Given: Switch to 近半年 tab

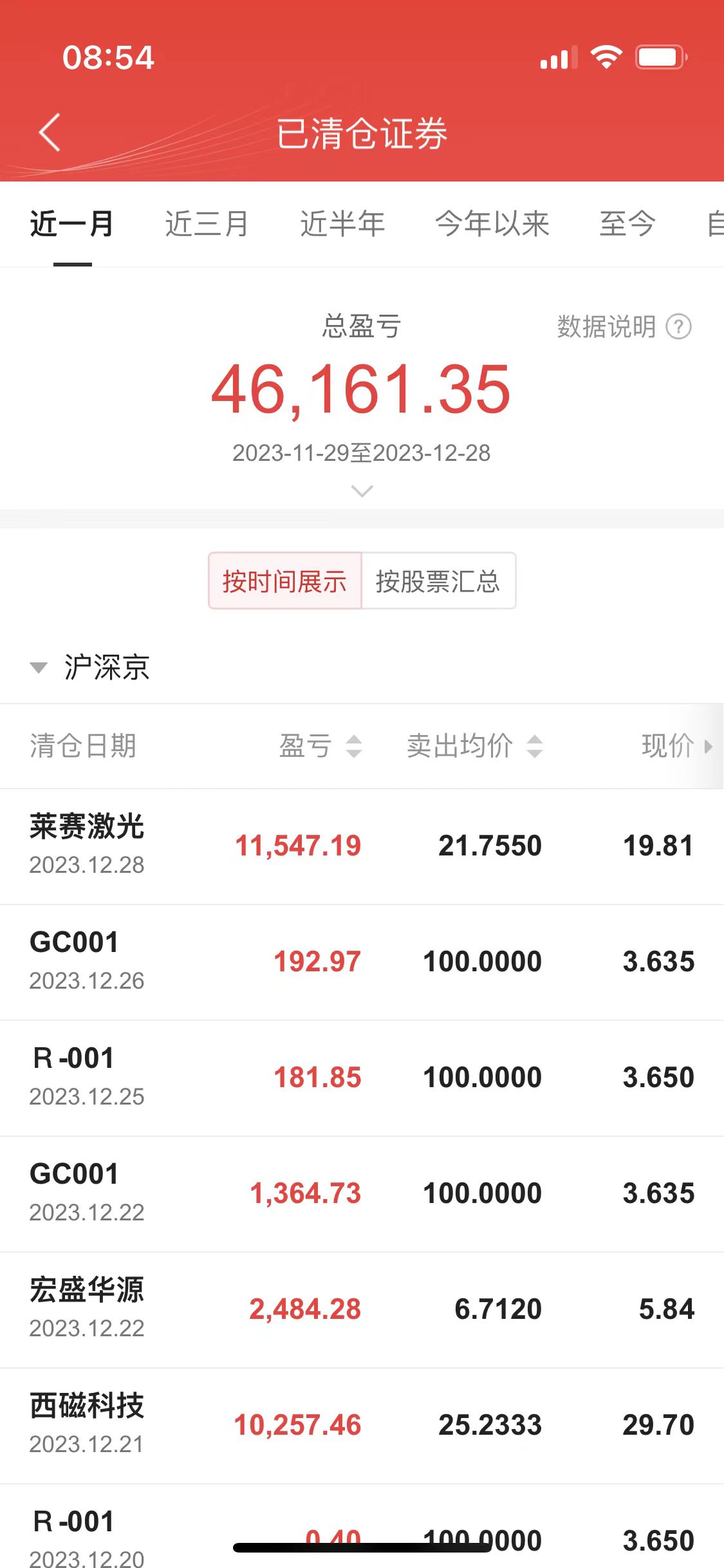Looking at the screenshot, I should pyautogui.click(x=342, y=224).
